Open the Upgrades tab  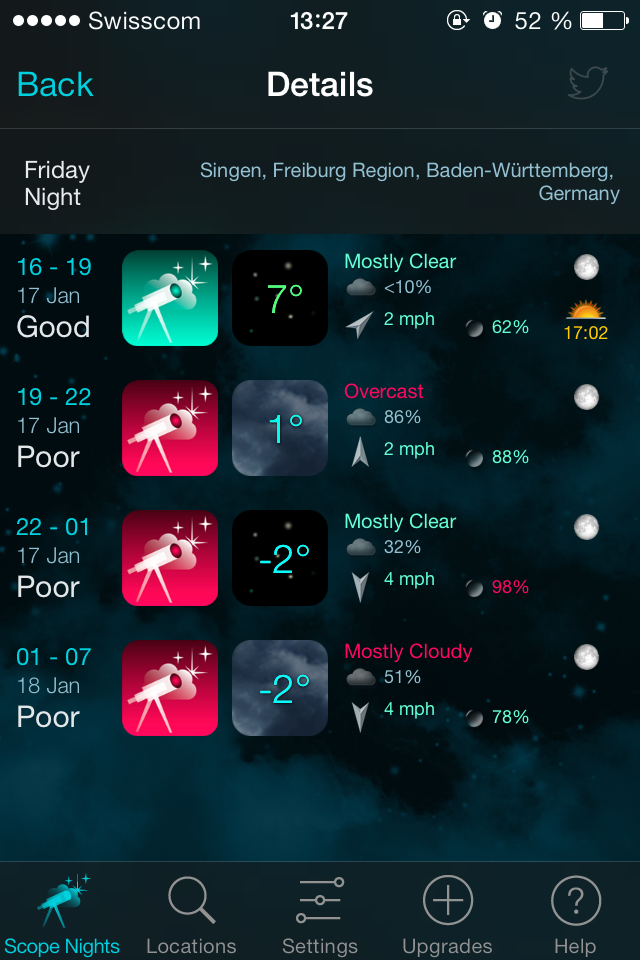447,913
